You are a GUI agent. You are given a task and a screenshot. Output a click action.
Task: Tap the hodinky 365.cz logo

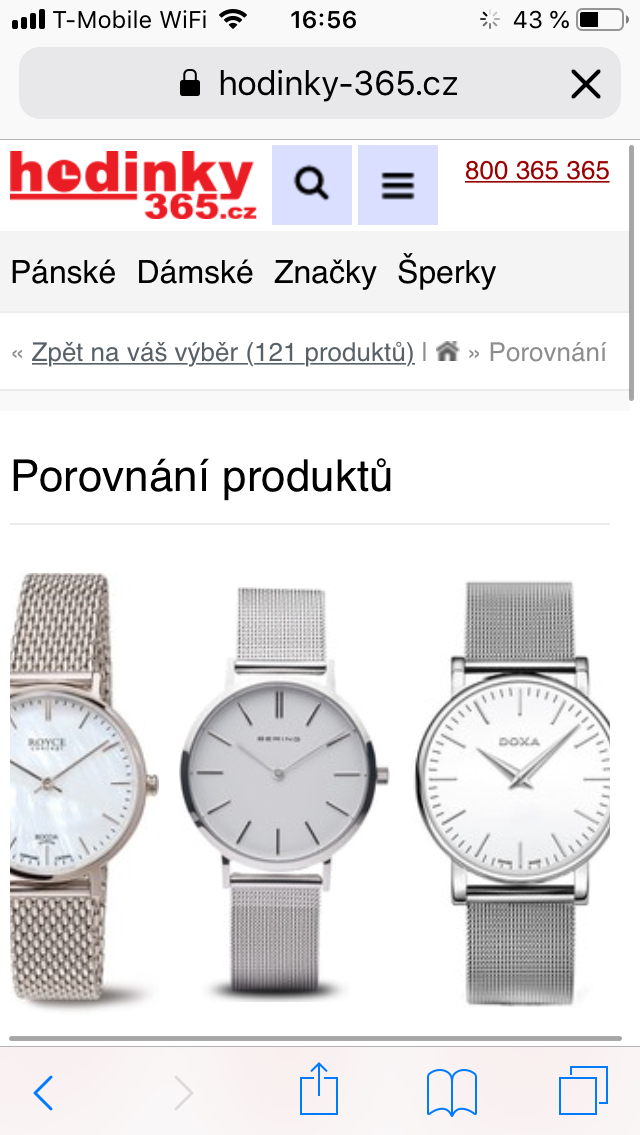132,185
